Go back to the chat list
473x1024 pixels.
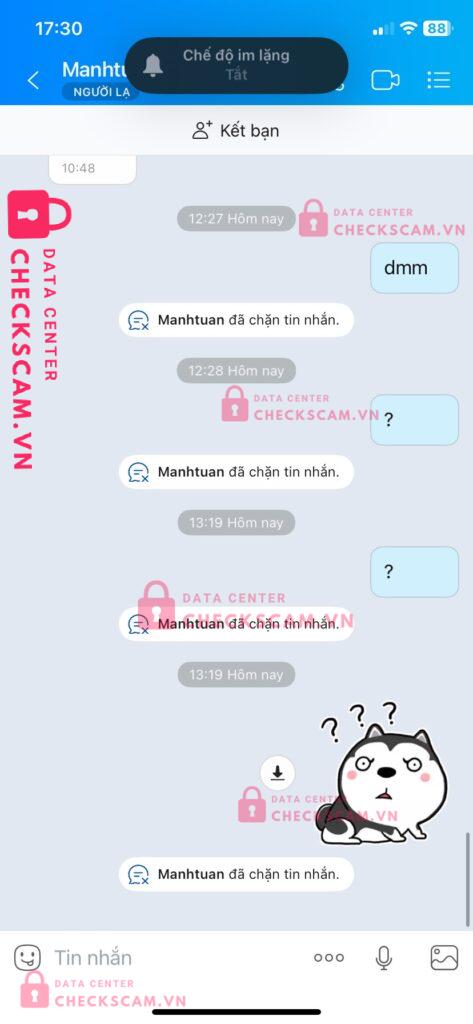click(x=33, y=80)
